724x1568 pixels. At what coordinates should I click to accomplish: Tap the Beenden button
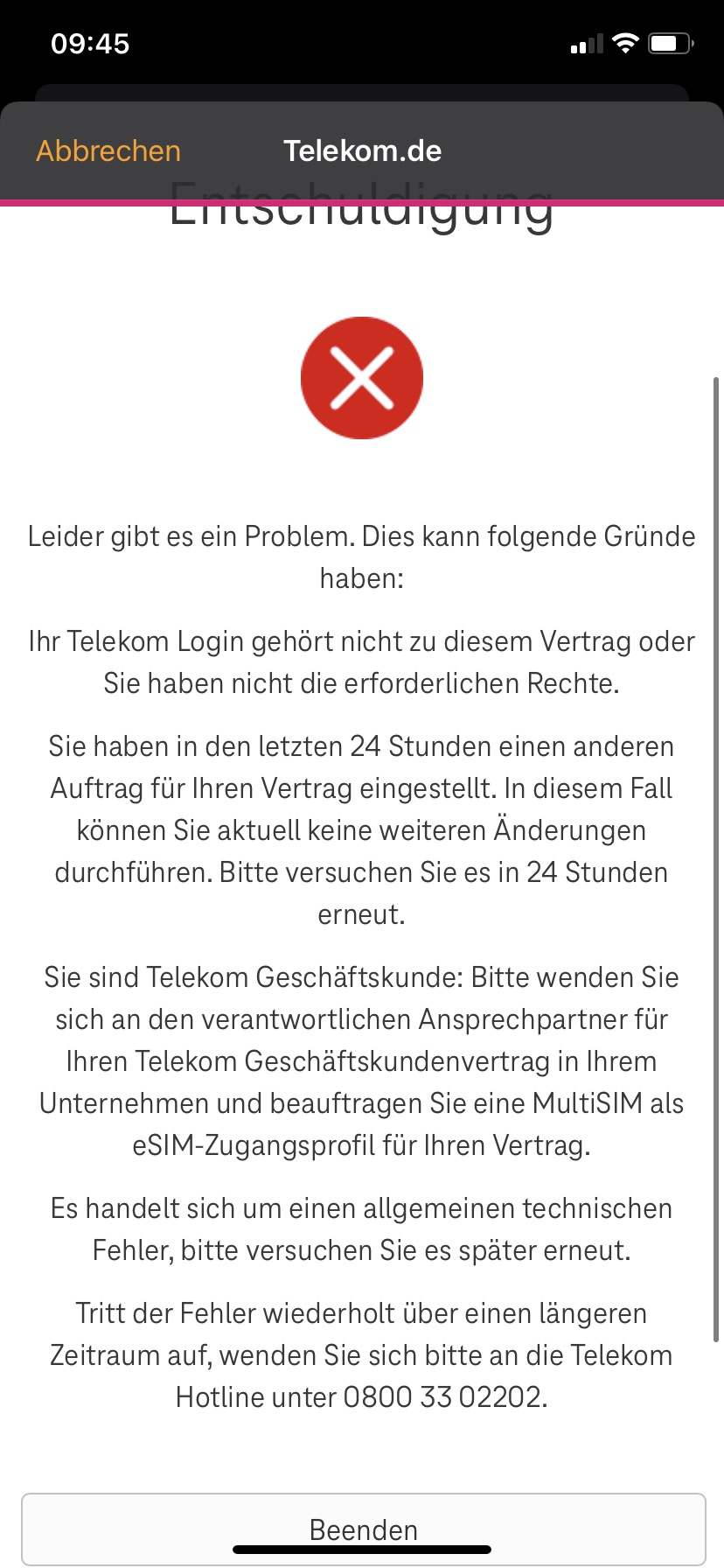click(x=363, y=1527)
